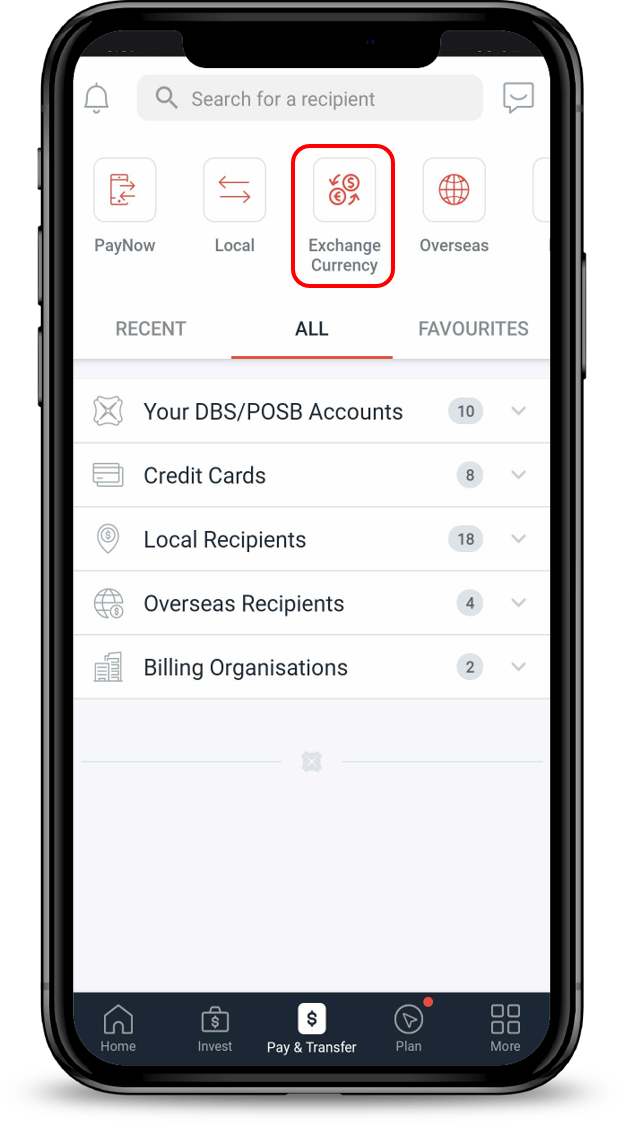The height and width of the screenshot is (1125, 624).
Task: Expand Billing Organisations section
Action: coord(311,667)
